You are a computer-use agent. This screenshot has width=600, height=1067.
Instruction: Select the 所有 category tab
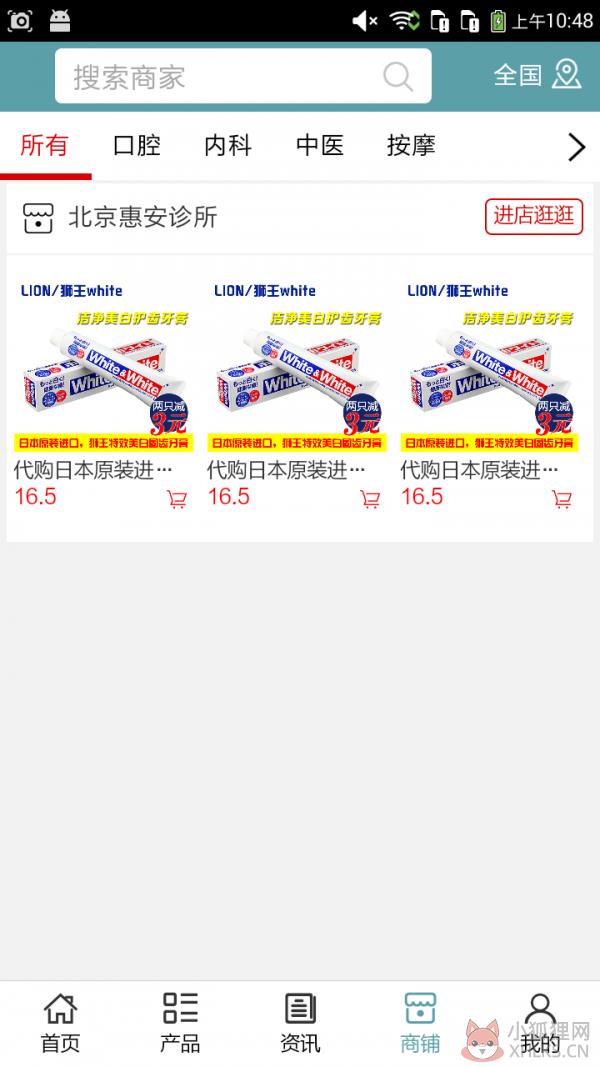45,145
